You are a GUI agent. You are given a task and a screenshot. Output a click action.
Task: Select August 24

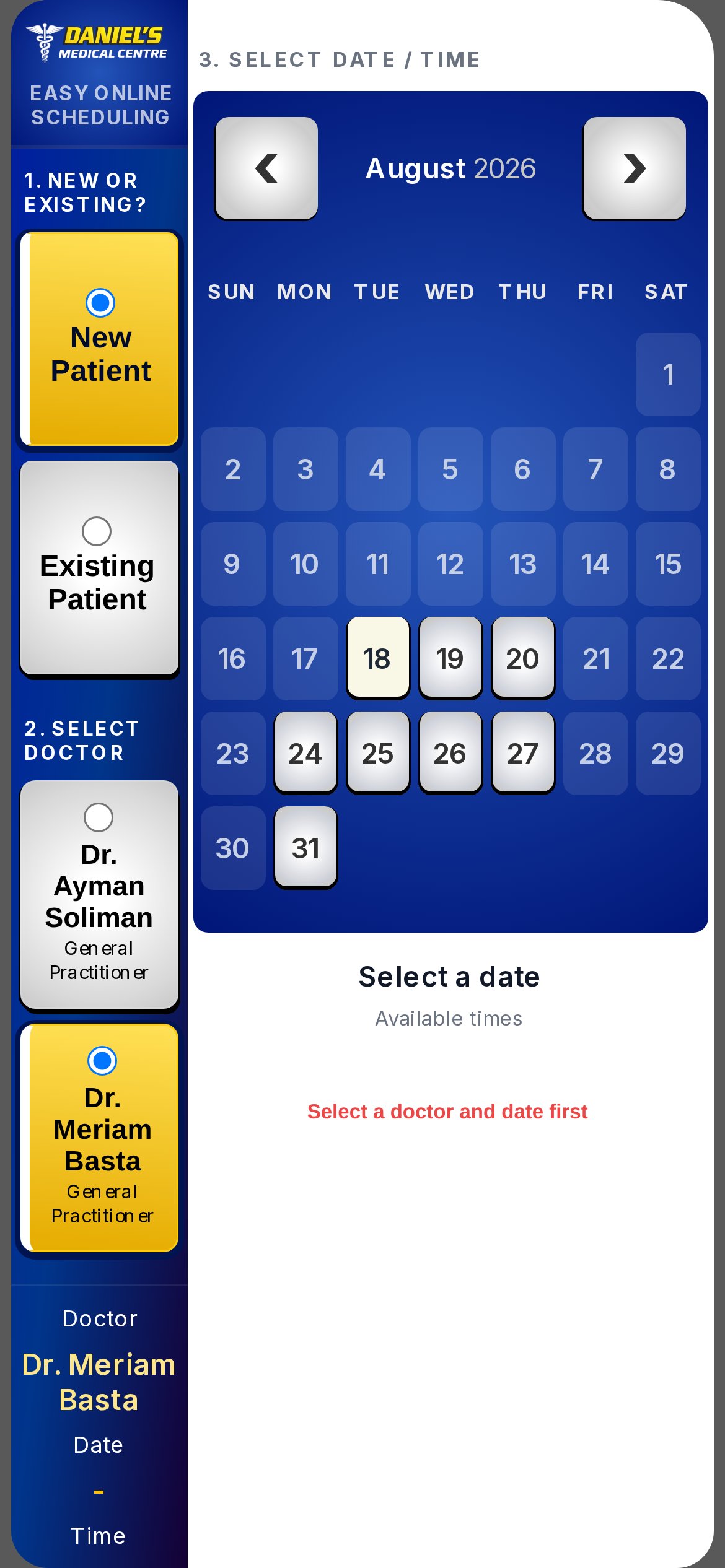click(305, 753)
